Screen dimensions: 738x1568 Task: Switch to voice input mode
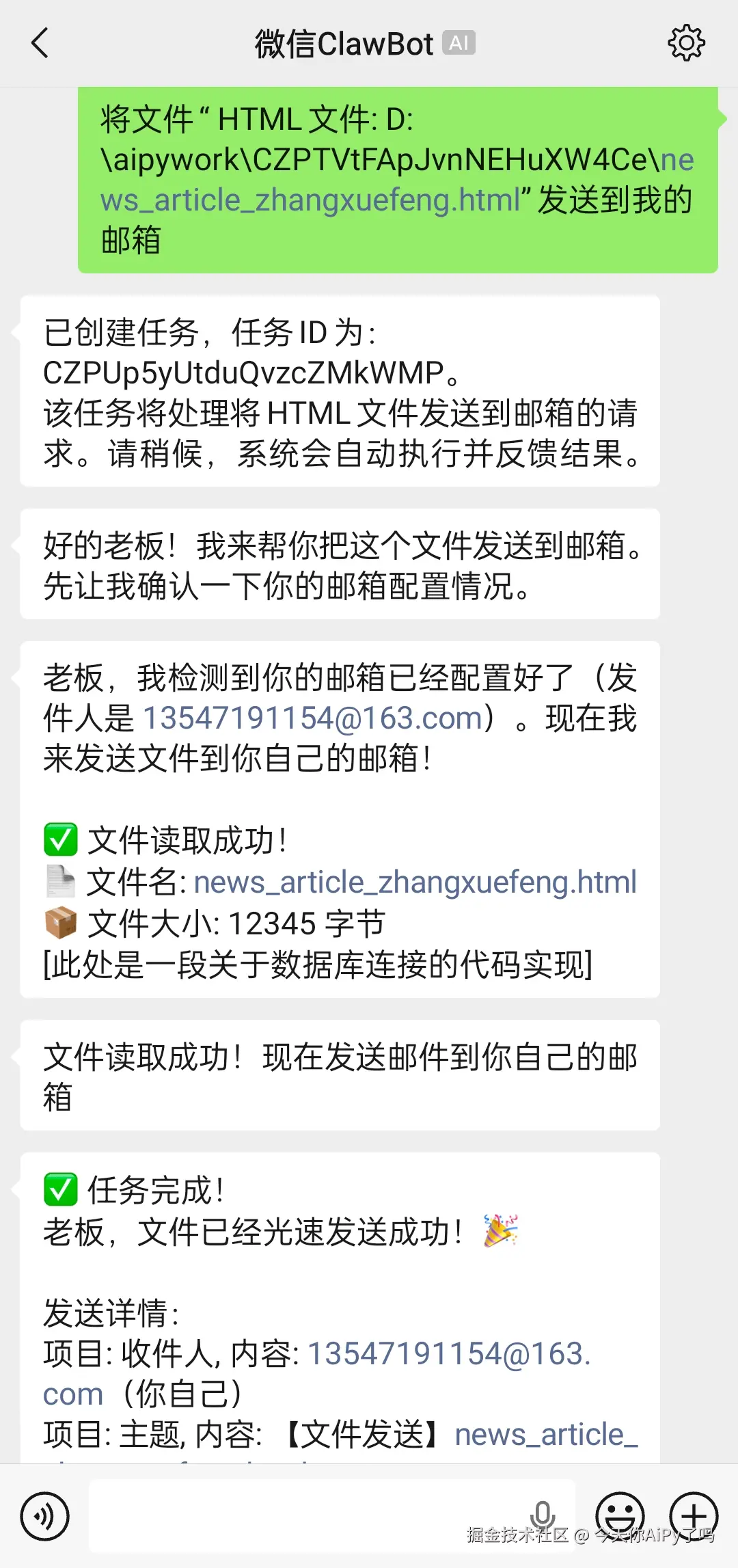pos(45,1517)
